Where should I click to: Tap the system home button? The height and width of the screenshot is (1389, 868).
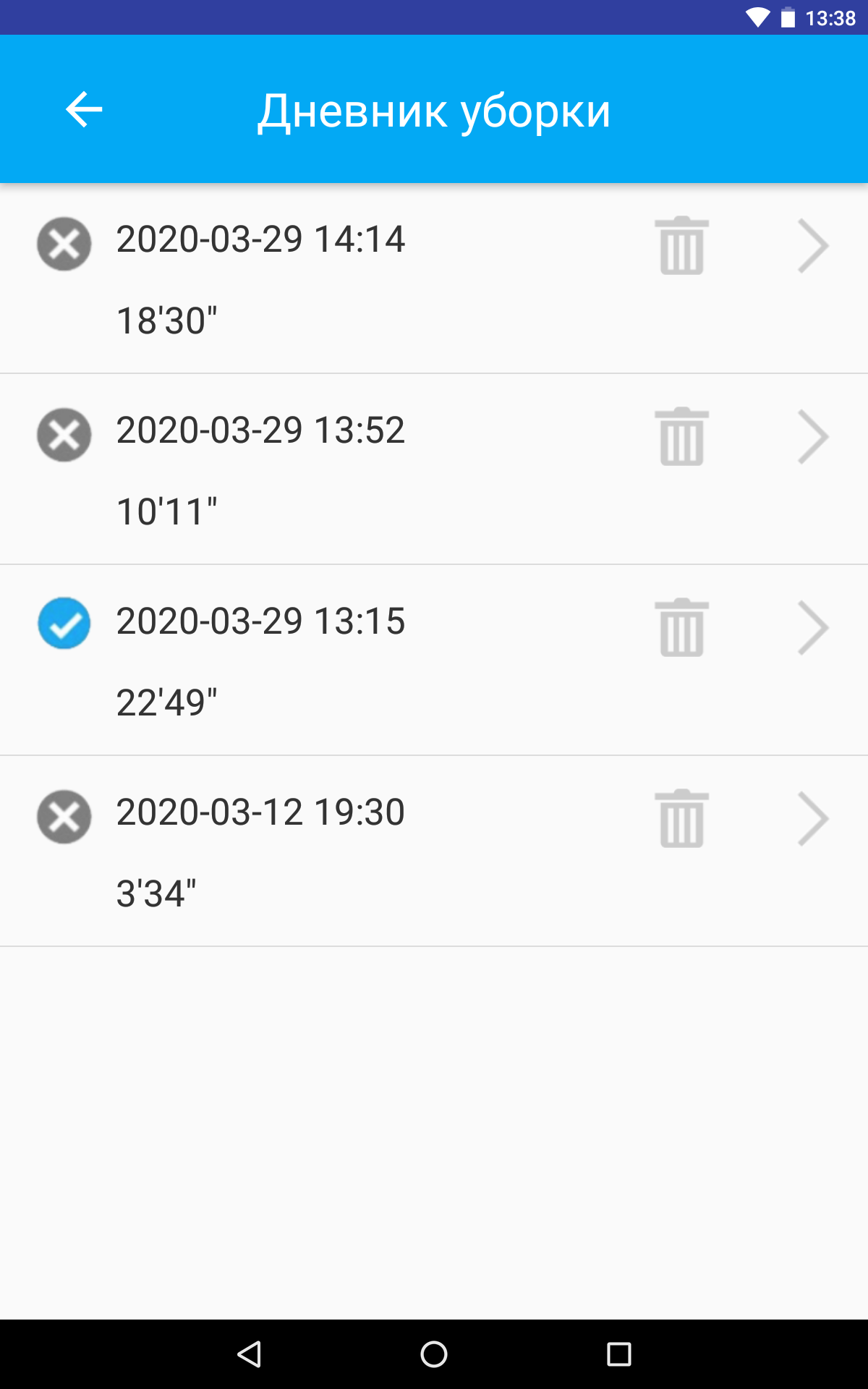[434, 1354]
